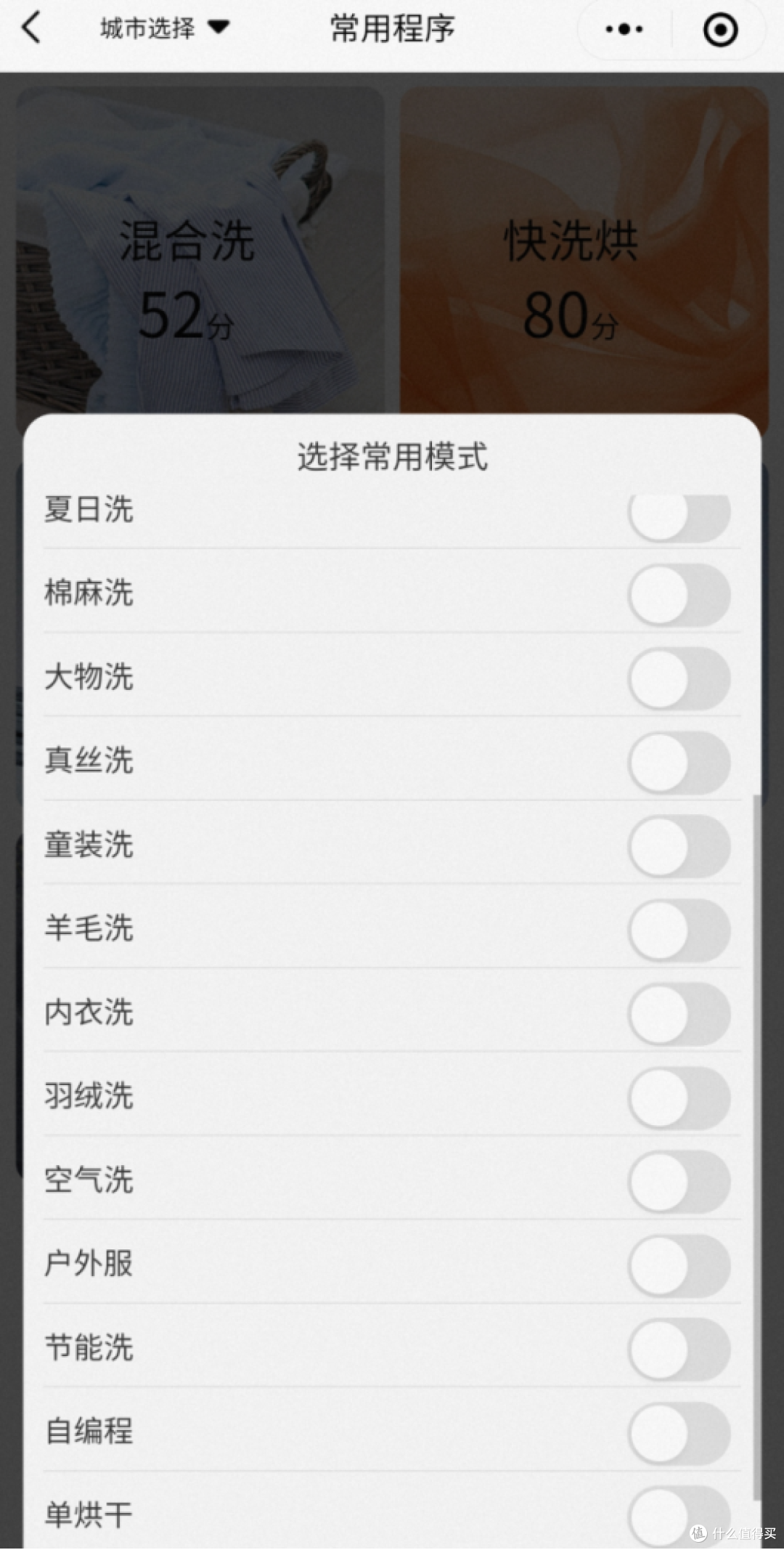Close the mini program via the circle icon
The image size is (784, 1550).
(720, 30)
